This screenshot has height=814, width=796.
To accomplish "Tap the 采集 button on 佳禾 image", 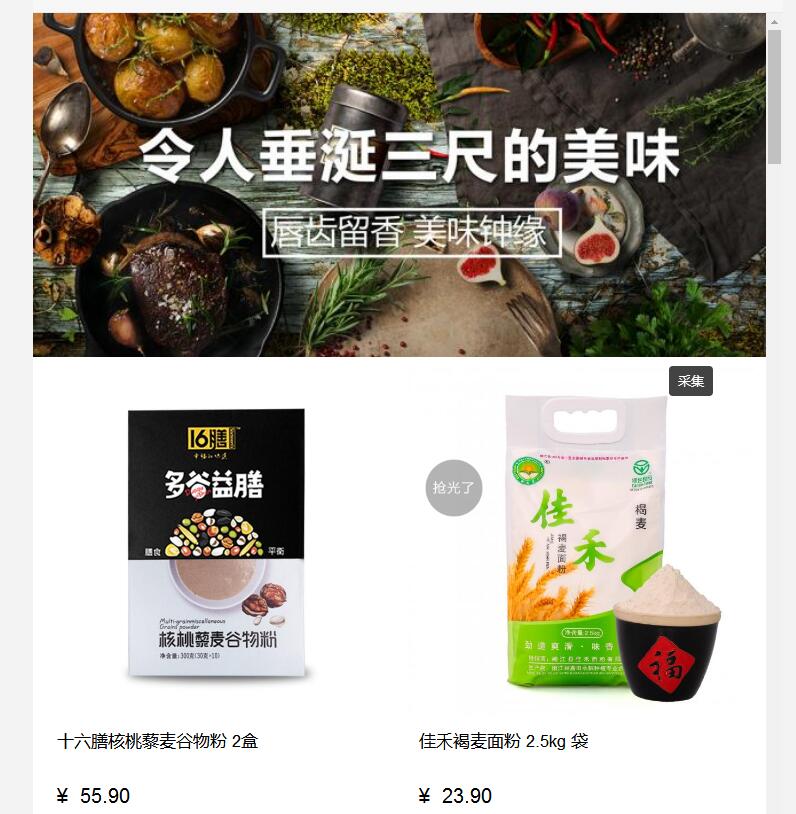I will point(690,381).
